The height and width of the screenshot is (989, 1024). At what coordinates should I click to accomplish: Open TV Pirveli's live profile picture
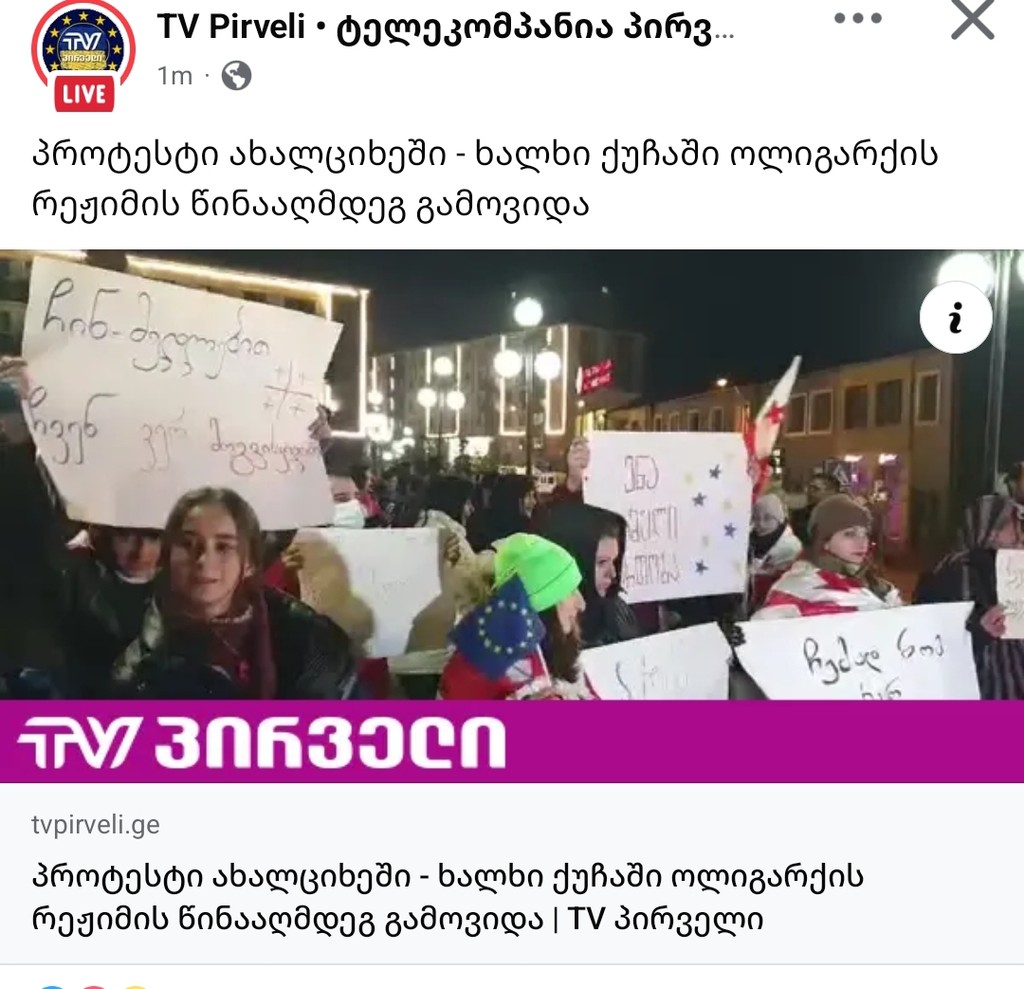pos(83,52)
